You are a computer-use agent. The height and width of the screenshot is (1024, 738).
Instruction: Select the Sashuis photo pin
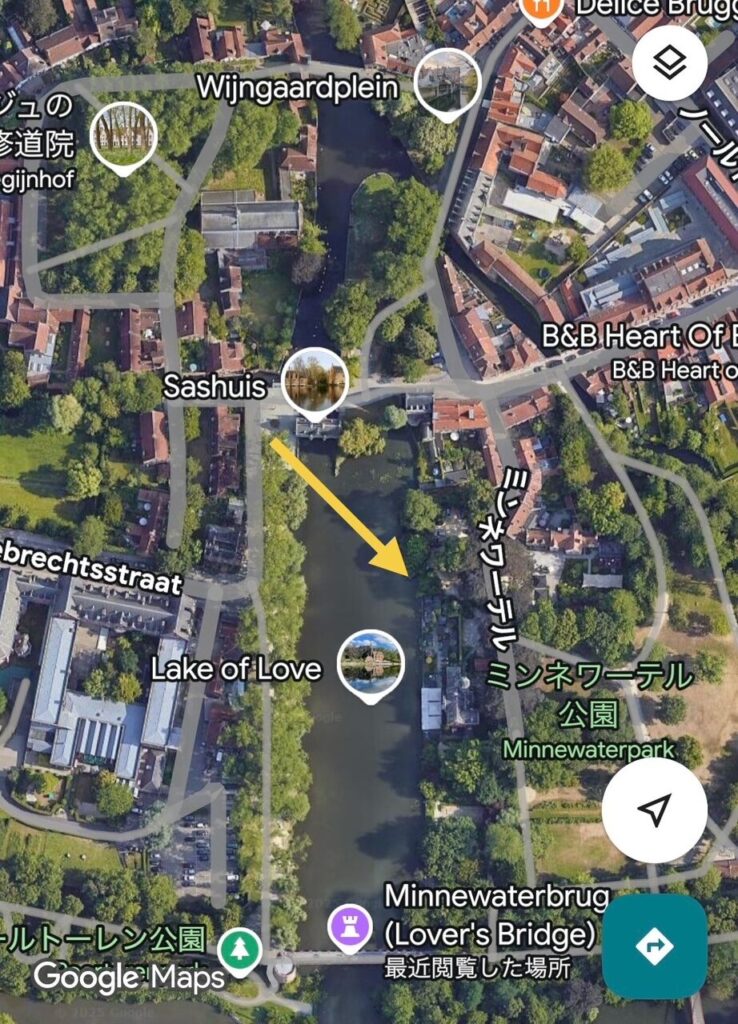(x=315, y=380)
